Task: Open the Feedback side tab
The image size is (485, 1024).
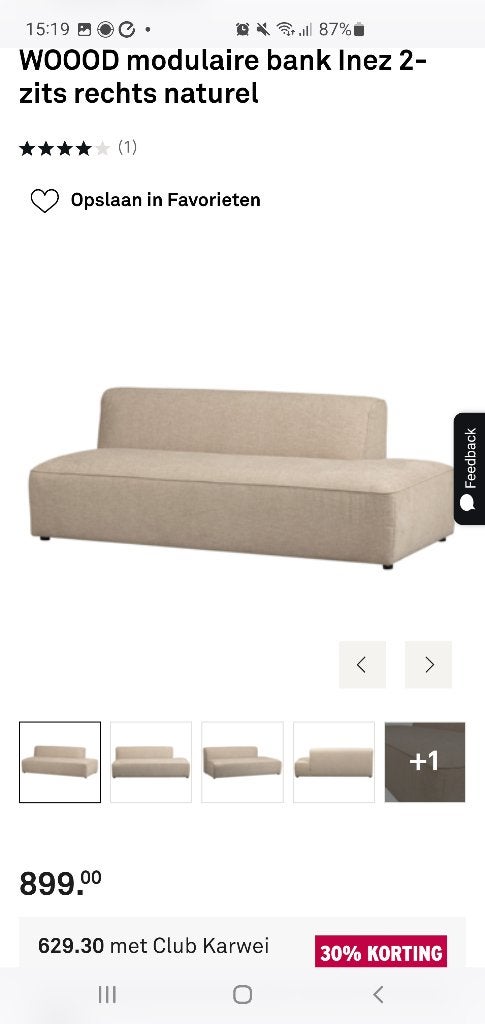Action: point(469,468)
